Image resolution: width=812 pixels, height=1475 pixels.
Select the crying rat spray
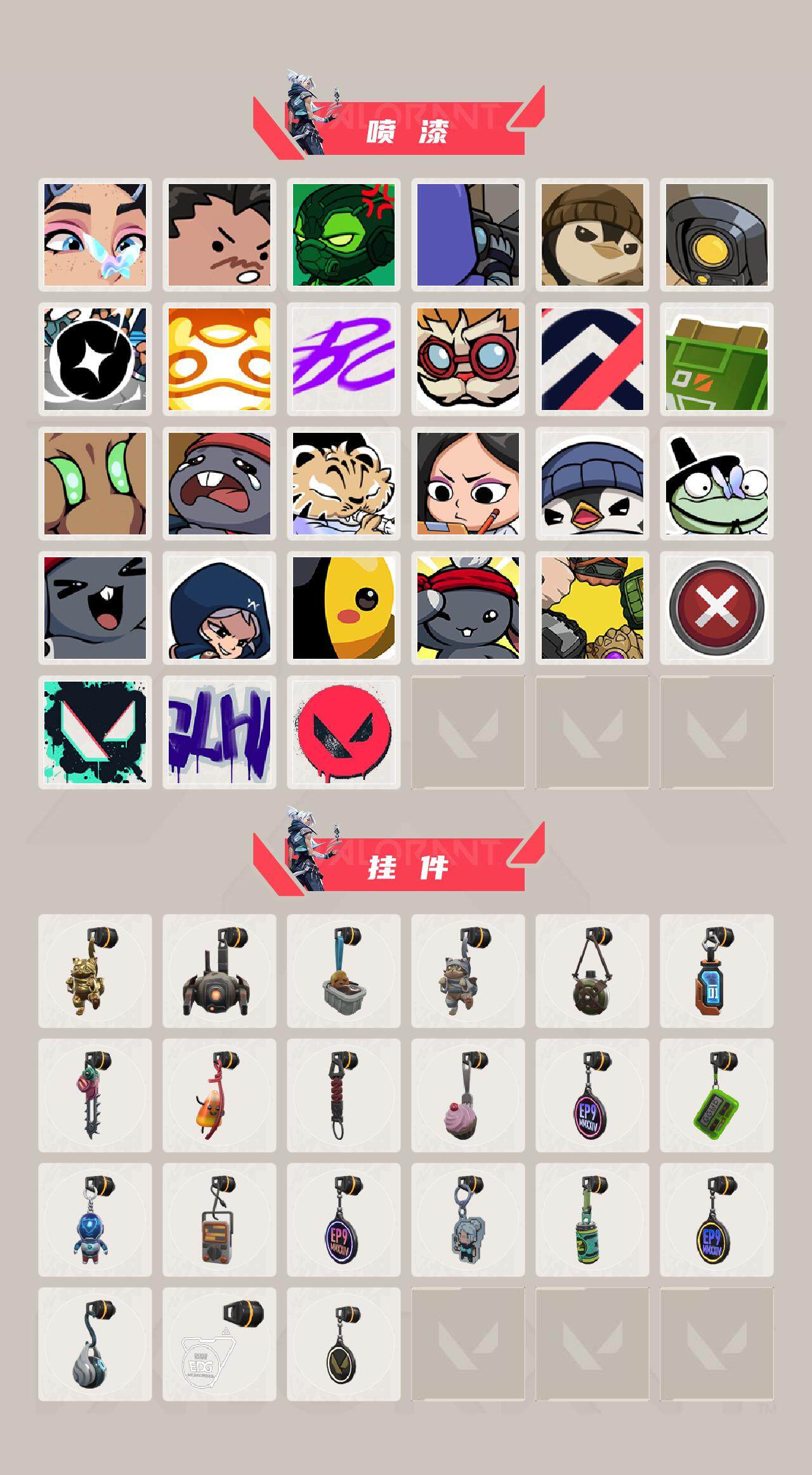coord(221,486)
